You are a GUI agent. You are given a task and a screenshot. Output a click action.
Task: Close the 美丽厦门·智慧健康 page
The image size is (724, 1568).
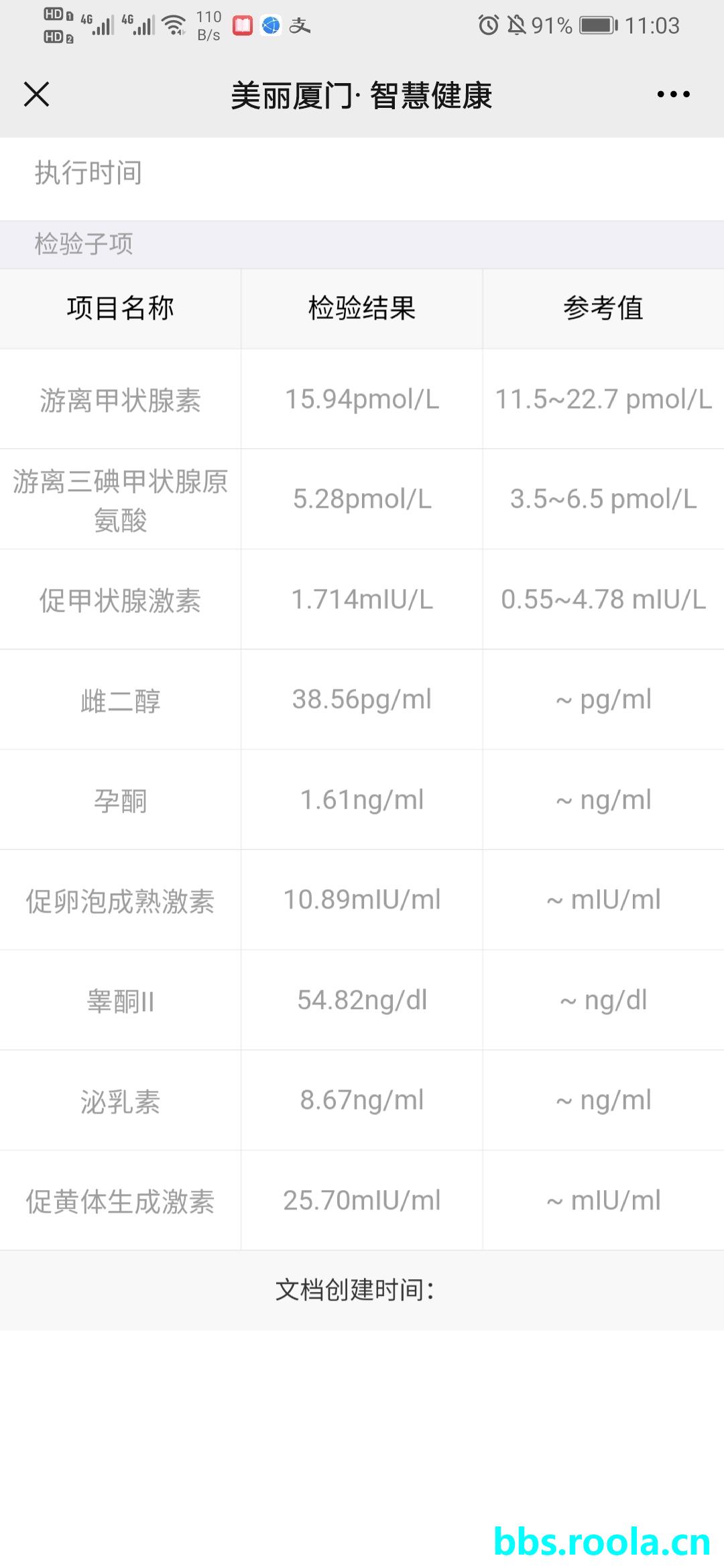click(37, 94)
